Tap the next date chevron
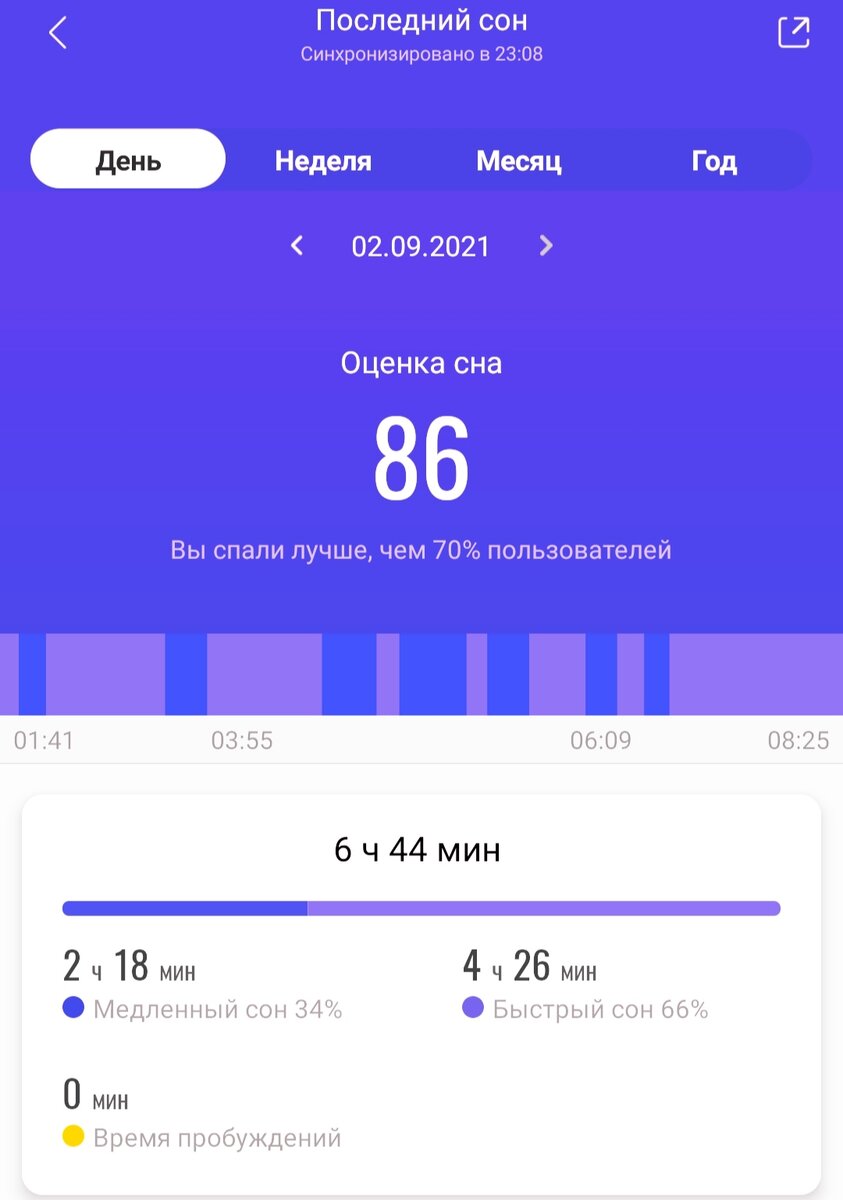Image resolution: width=843 pixels, height=1200 pixels. pyautogui.click(x=547, y=246)
